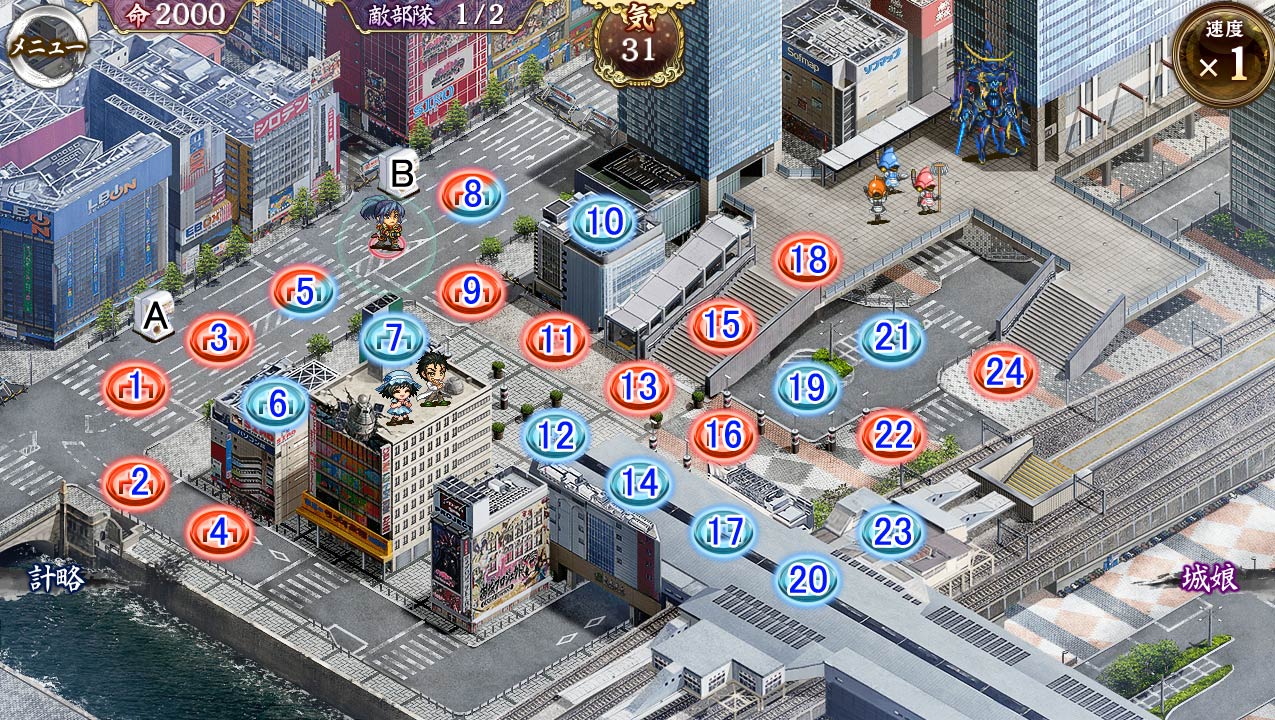Viewport: 1275px width, 720px height.
Task: Select red deployment slot 15
Action: click(x=722, y=324)
